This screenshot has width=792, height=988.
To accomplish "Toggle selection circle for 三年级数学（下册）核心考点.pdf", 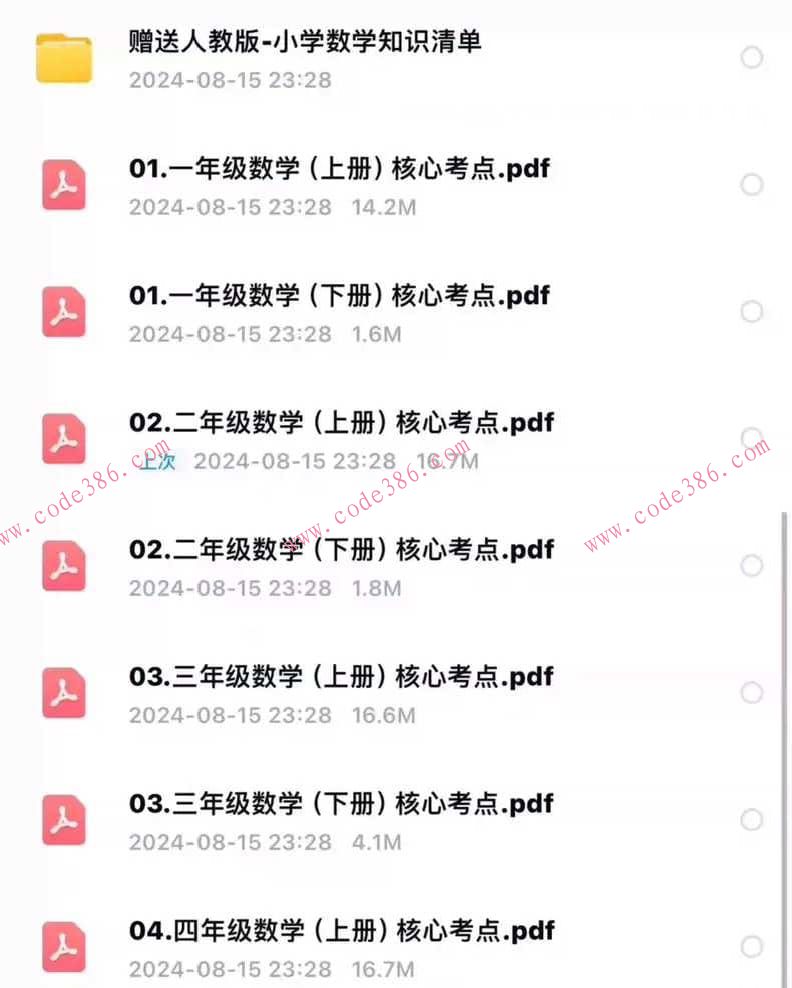I will (751, 820).
